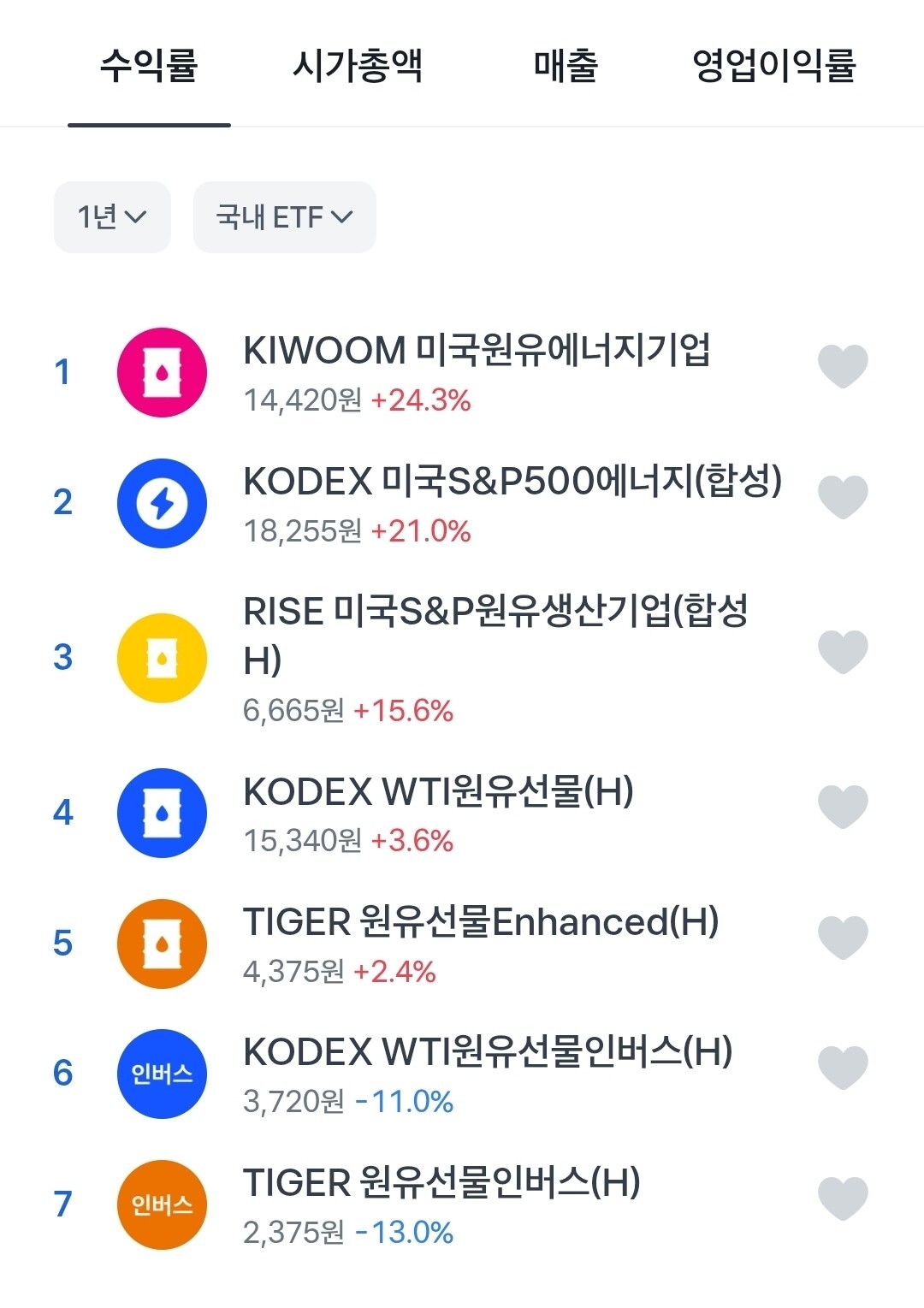924x1308 pixels.
Task: Heart TIGER 원유선물Enhanced(H)
Action: (843, 938)
